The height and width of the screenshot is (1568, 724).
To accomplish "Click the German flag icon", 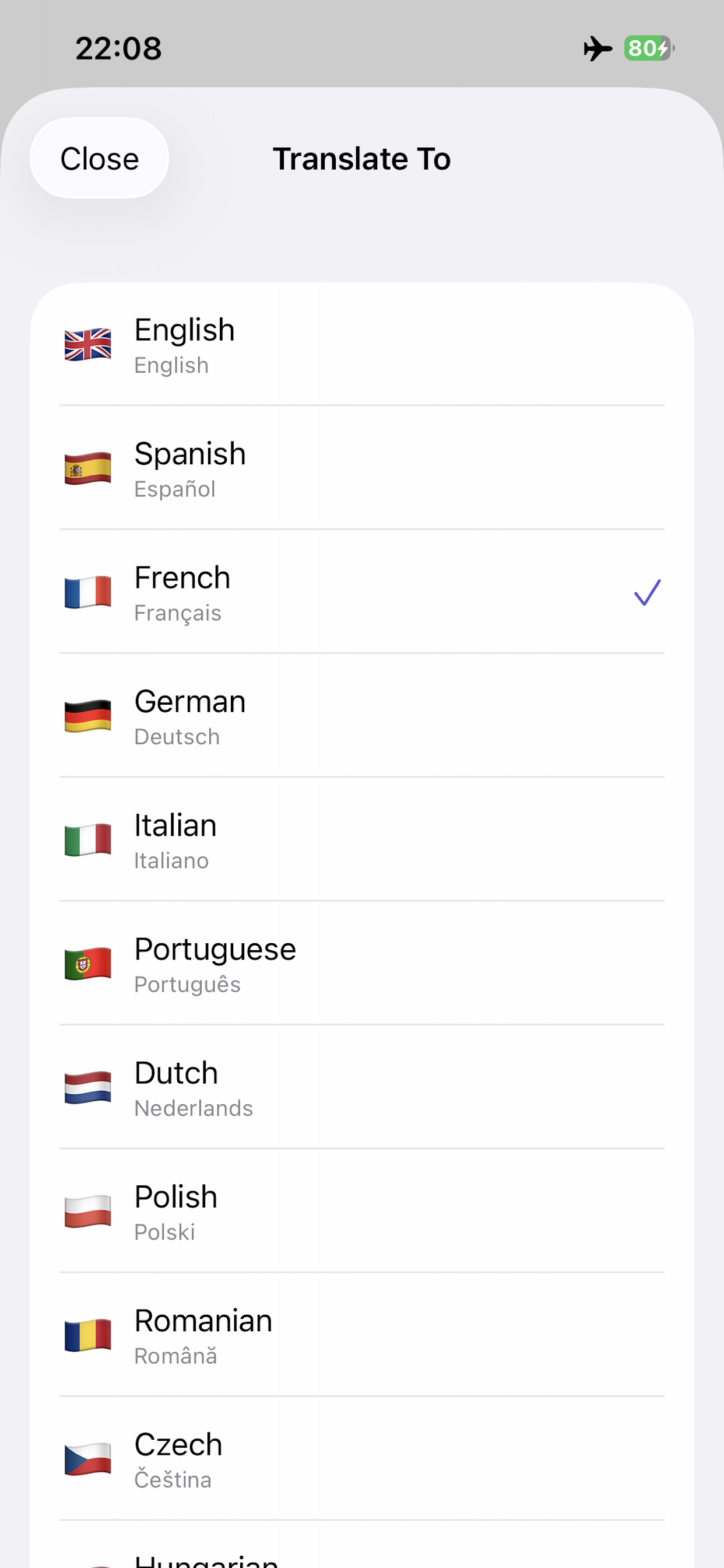I will 87,716.
